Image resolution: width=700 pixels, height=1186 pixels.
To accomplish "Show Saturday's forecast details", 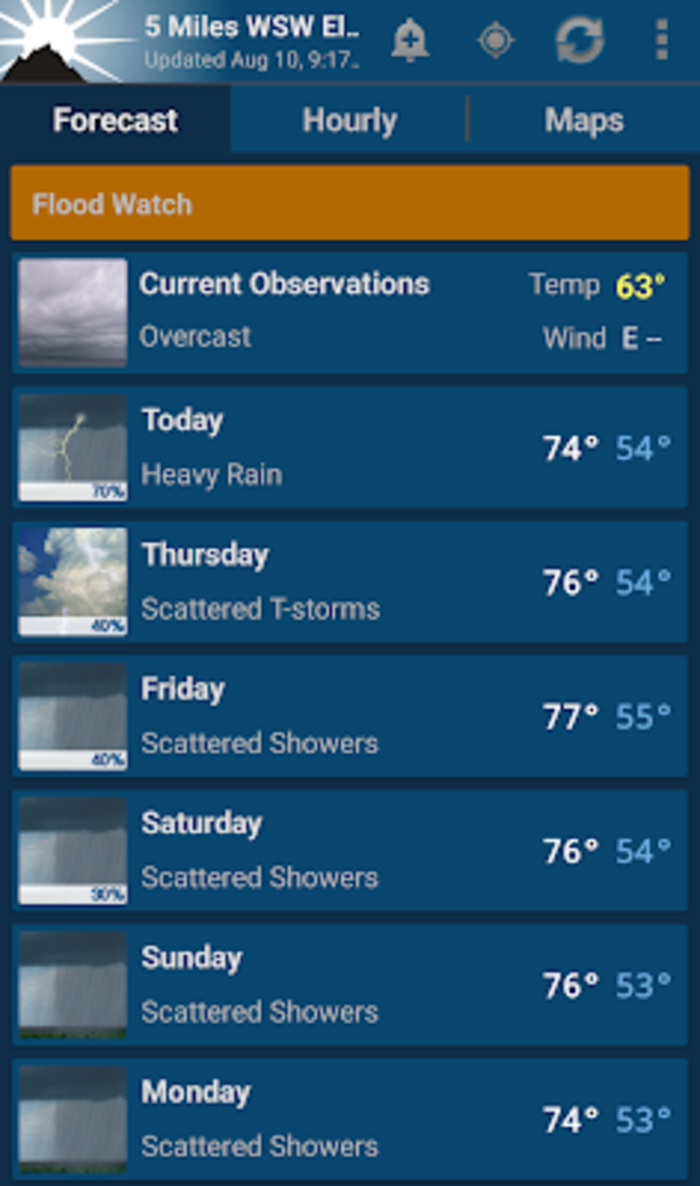I will point(350,850).
